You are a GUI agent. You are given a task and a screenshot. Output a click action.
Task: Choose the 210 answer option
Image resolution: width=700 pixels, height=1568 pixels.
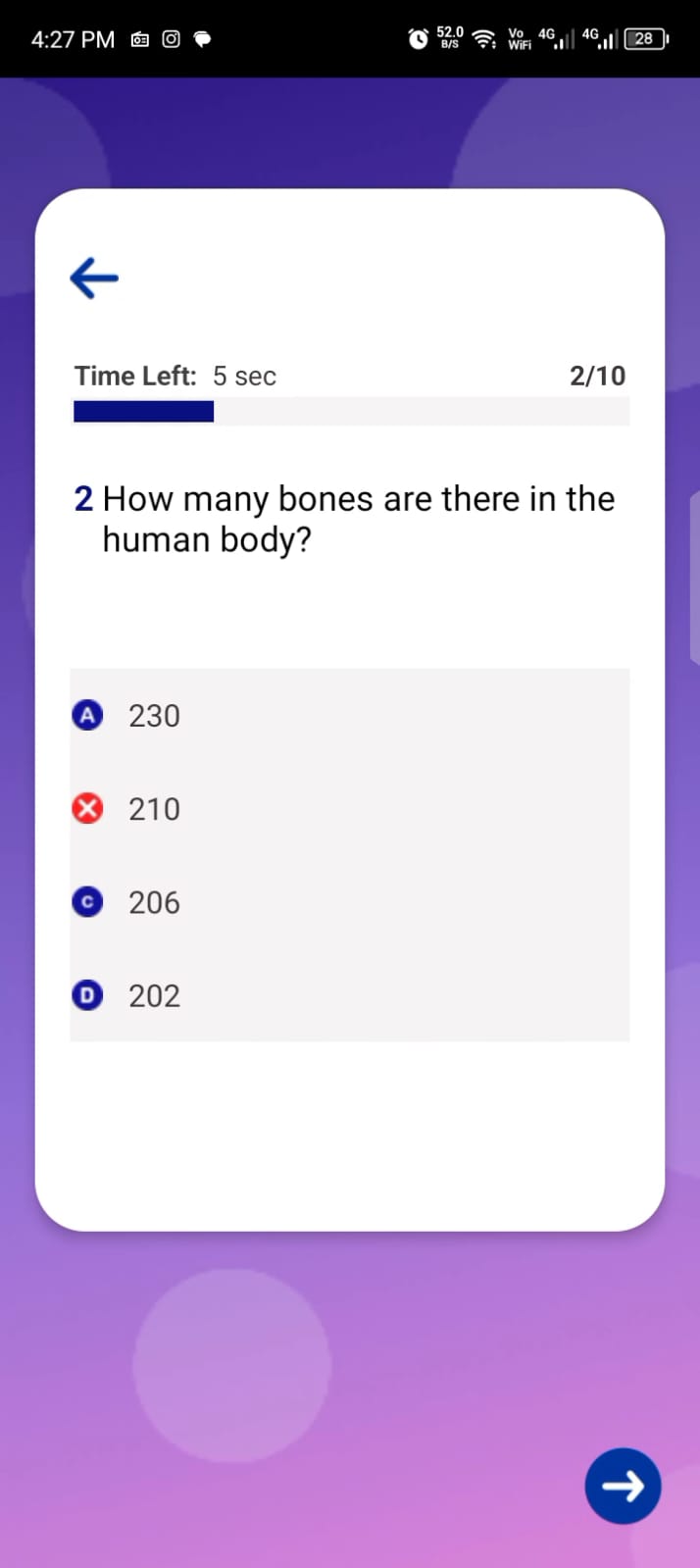pos(349,809)
